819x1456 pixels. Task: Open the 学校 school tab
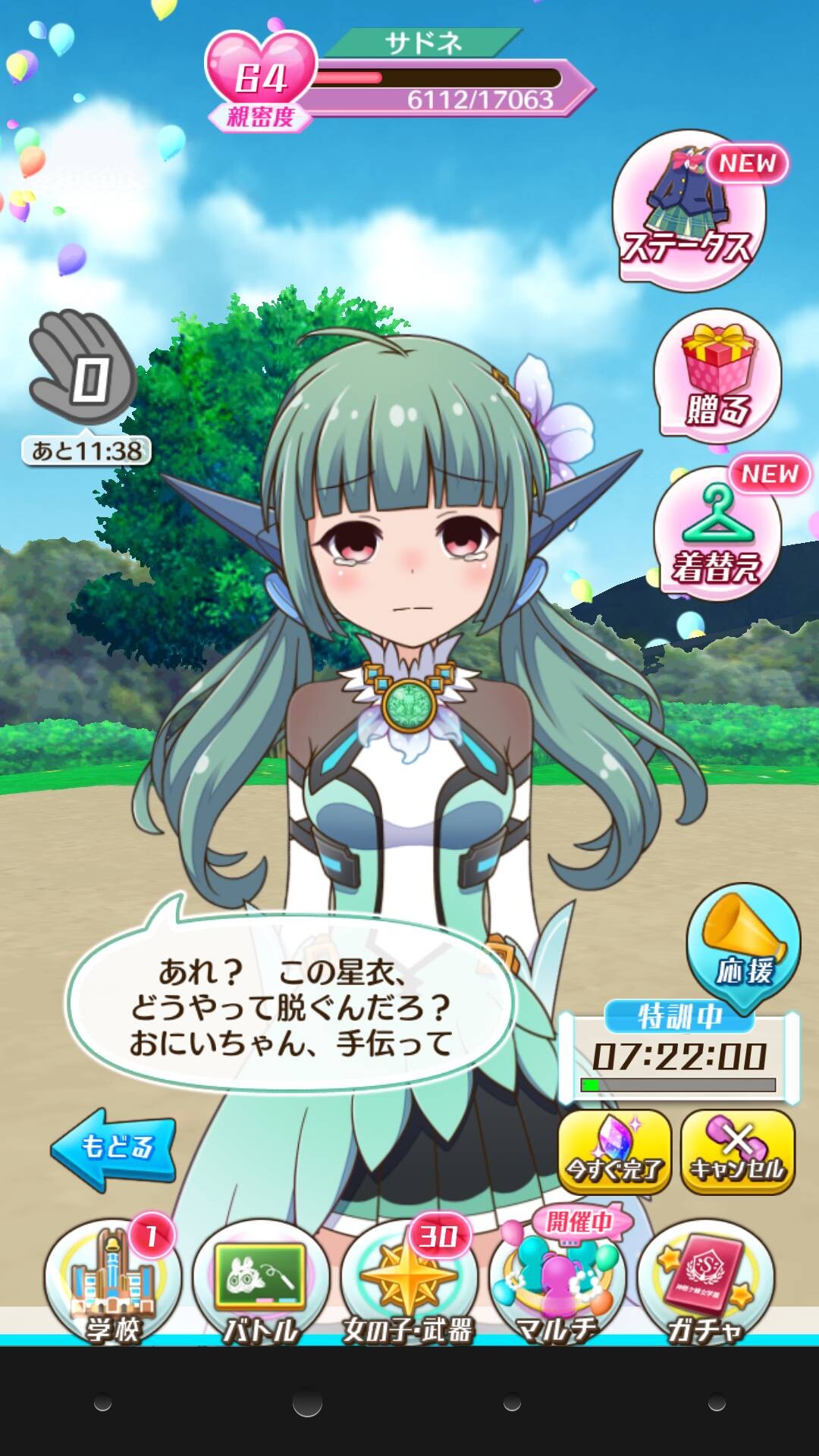(x=113, y=1282)
